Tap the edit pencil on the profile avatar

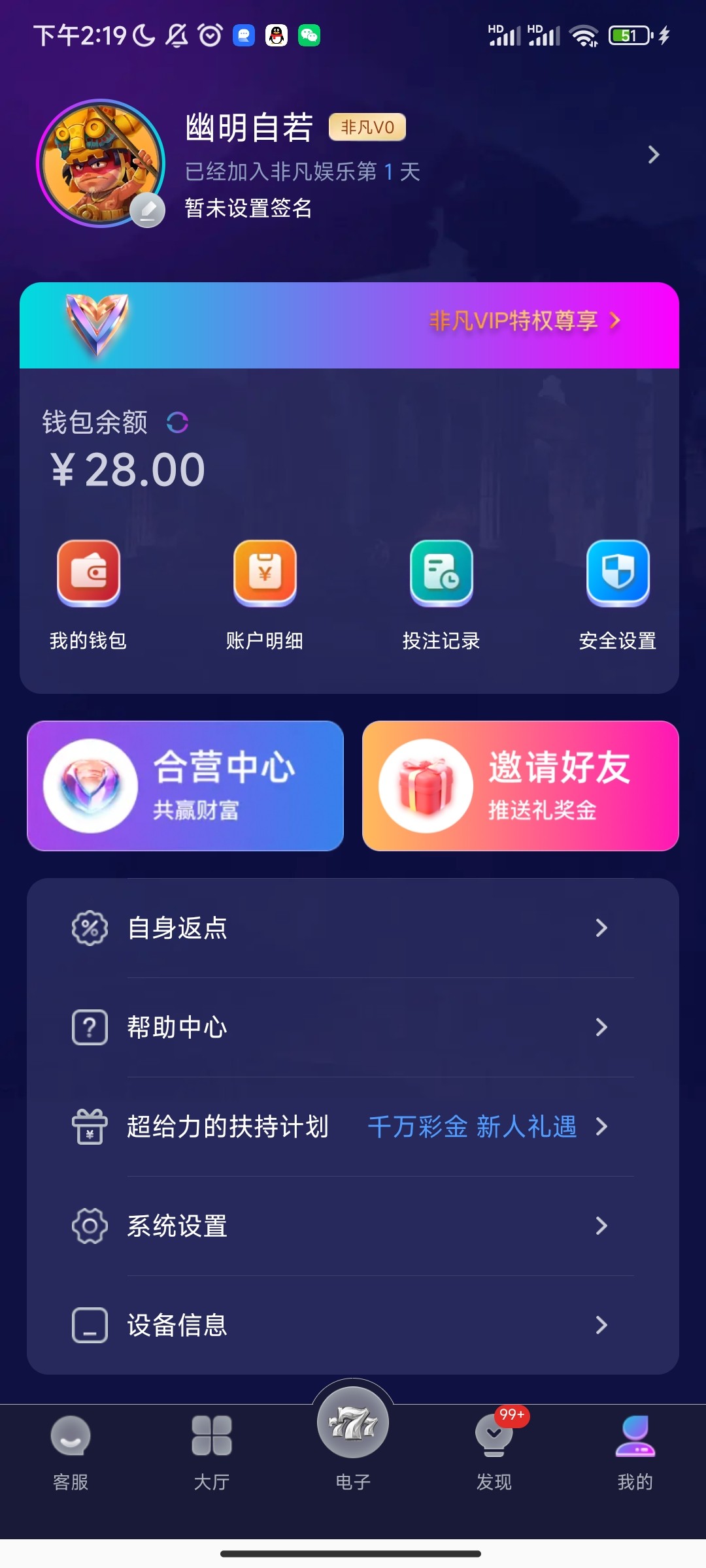tap(148, 210)
